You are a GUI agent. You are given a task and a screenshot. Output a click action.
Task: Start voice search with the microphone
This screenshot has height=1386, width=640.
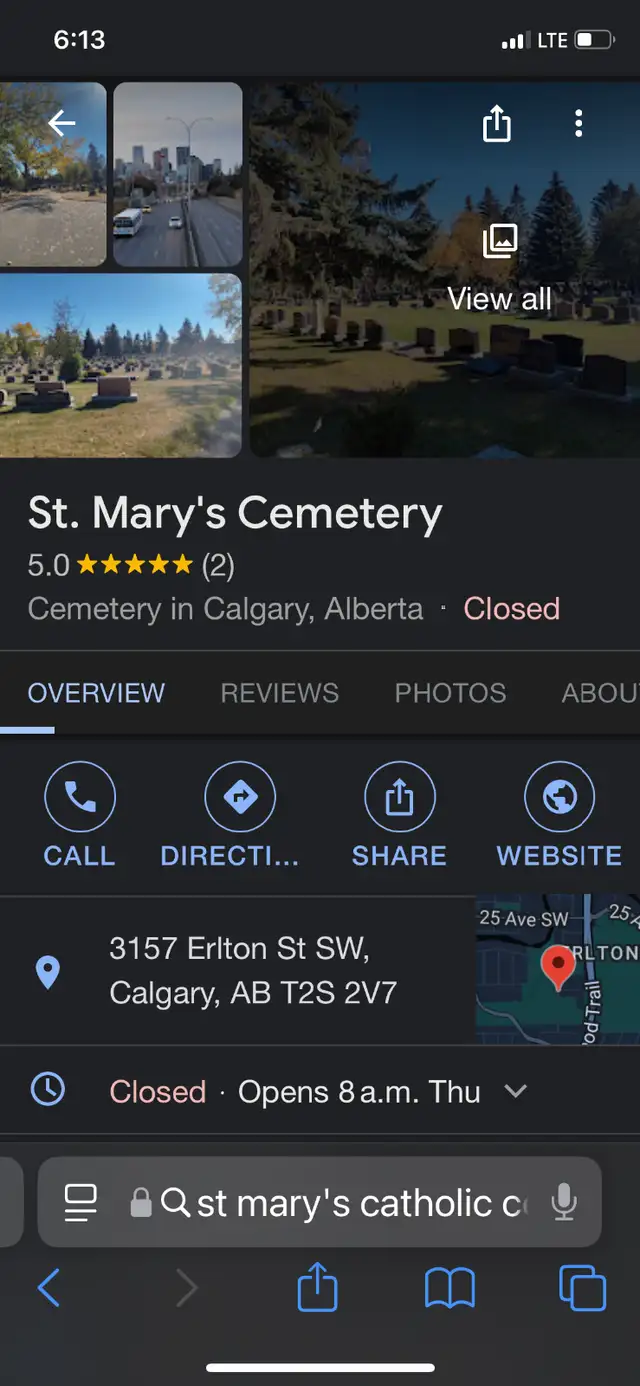(564, 1202)
